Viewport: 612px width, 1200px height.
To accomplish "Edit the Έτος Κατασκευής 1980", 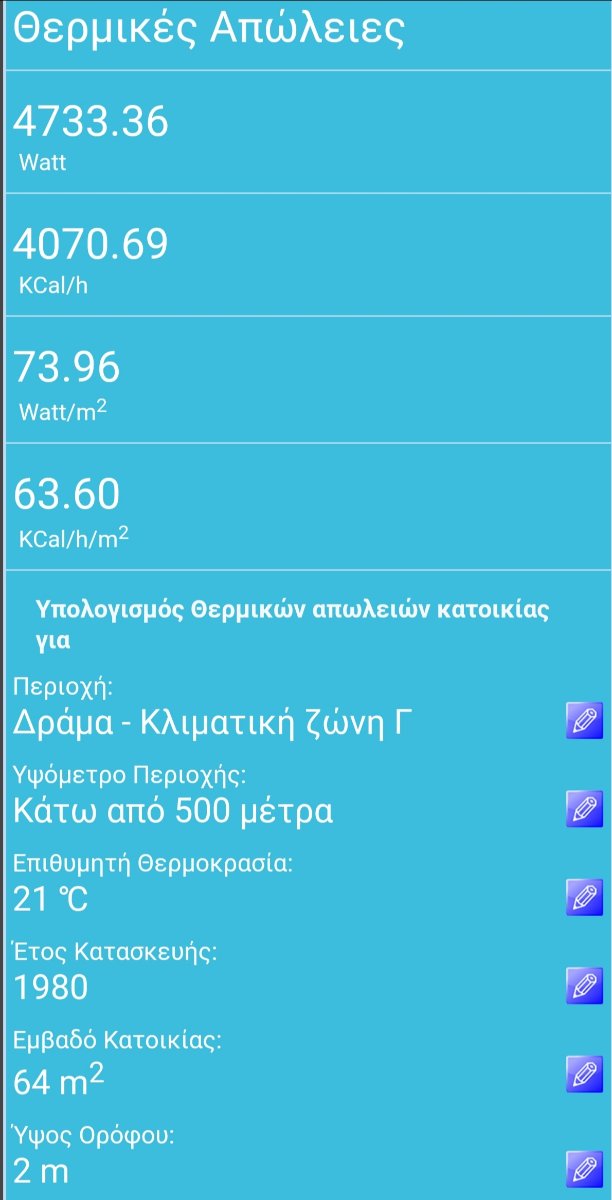I will [x=584, y=985].
